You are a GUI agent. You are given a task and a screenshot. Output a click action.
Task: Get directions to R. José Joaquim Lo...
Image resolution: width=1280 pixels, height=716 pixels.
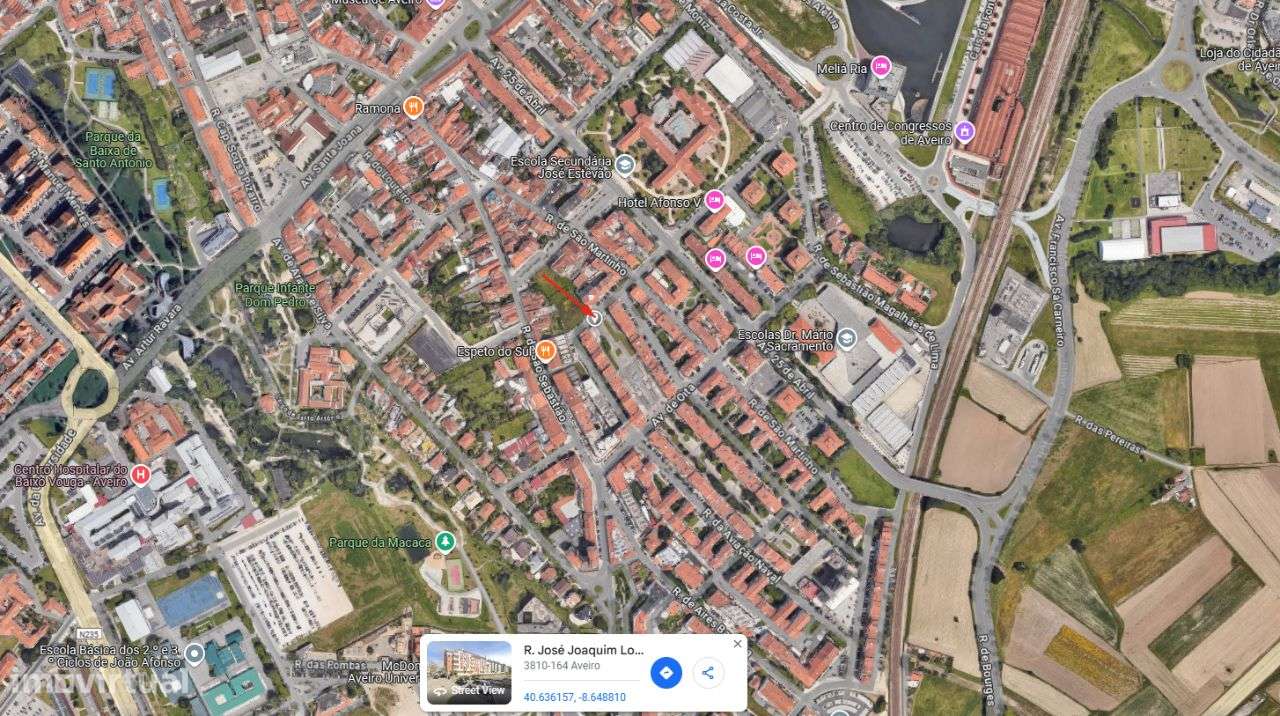[666, 673]
